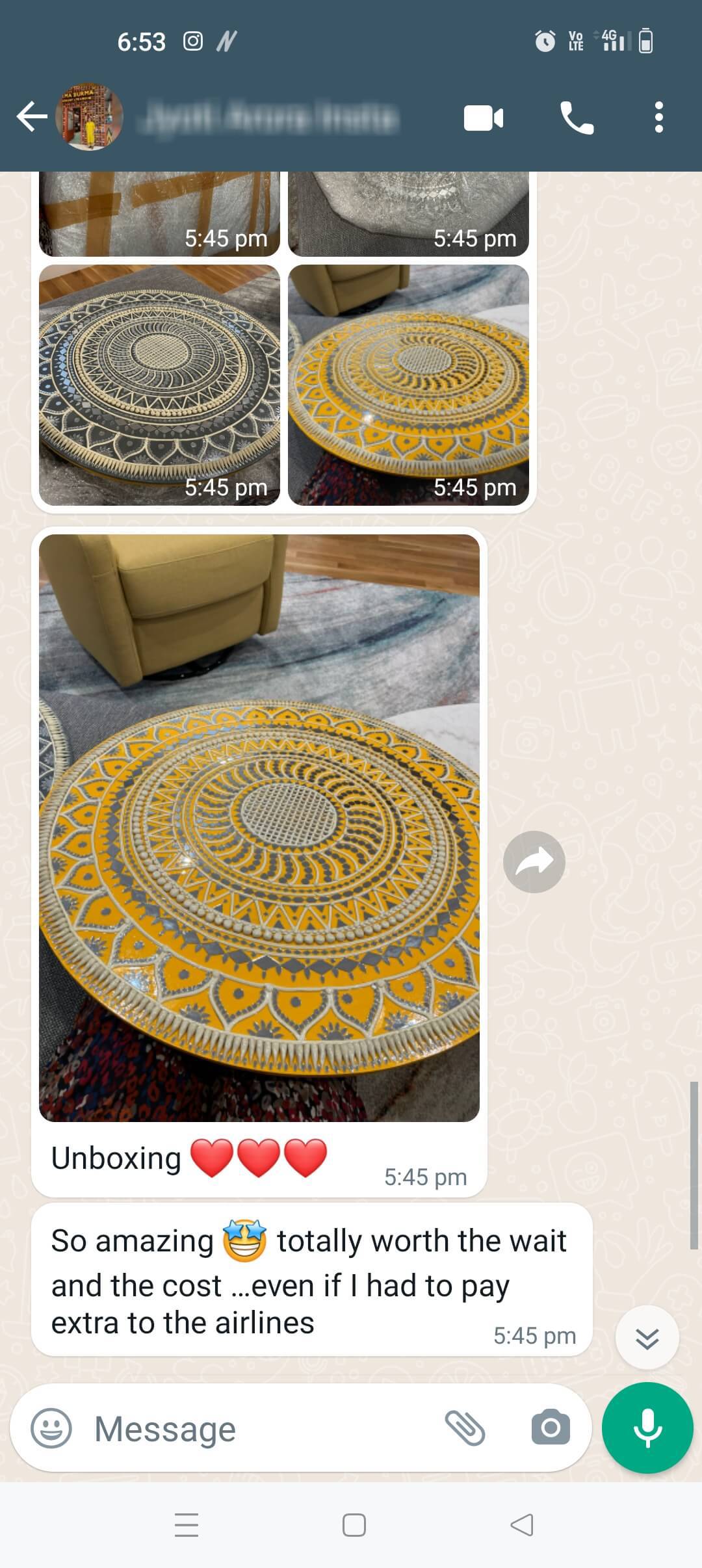Open the taped package photo
Screen dimensions: 702x1568
[159, 213]
